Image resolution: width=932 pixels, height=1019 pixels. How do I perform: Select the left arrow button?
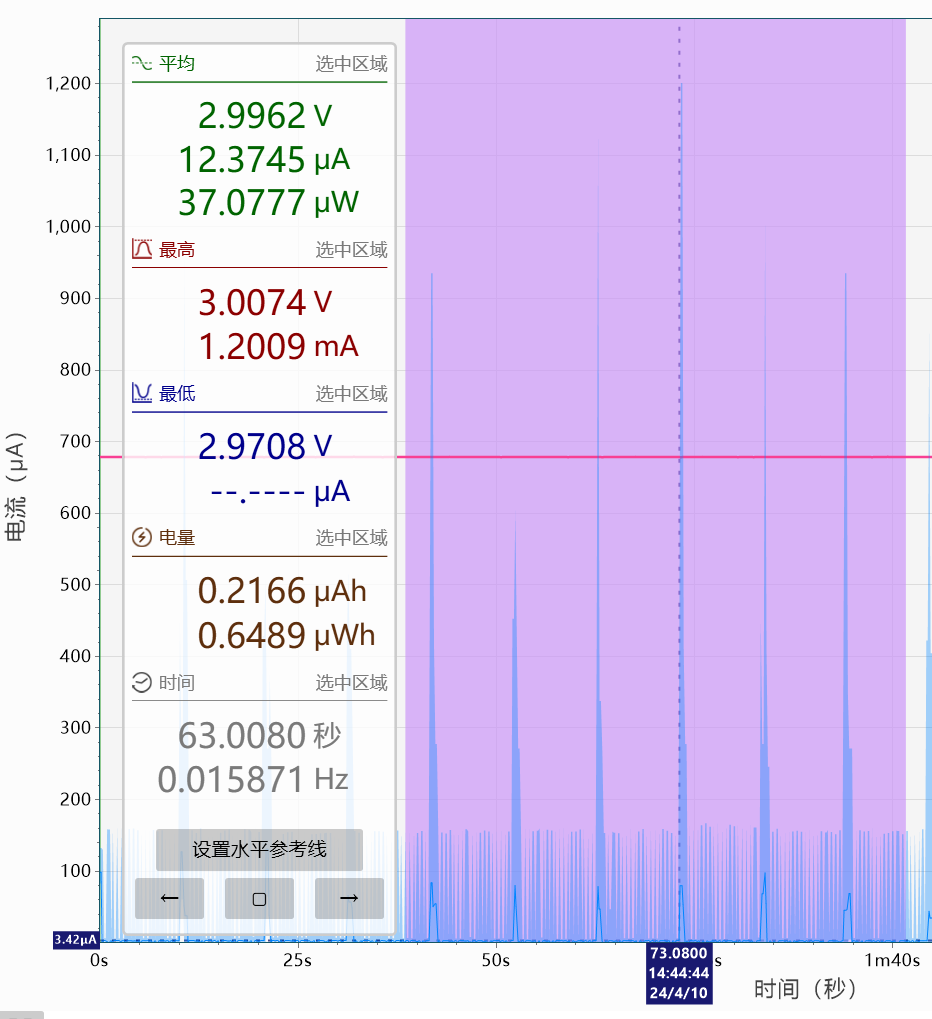coord(170,898)
